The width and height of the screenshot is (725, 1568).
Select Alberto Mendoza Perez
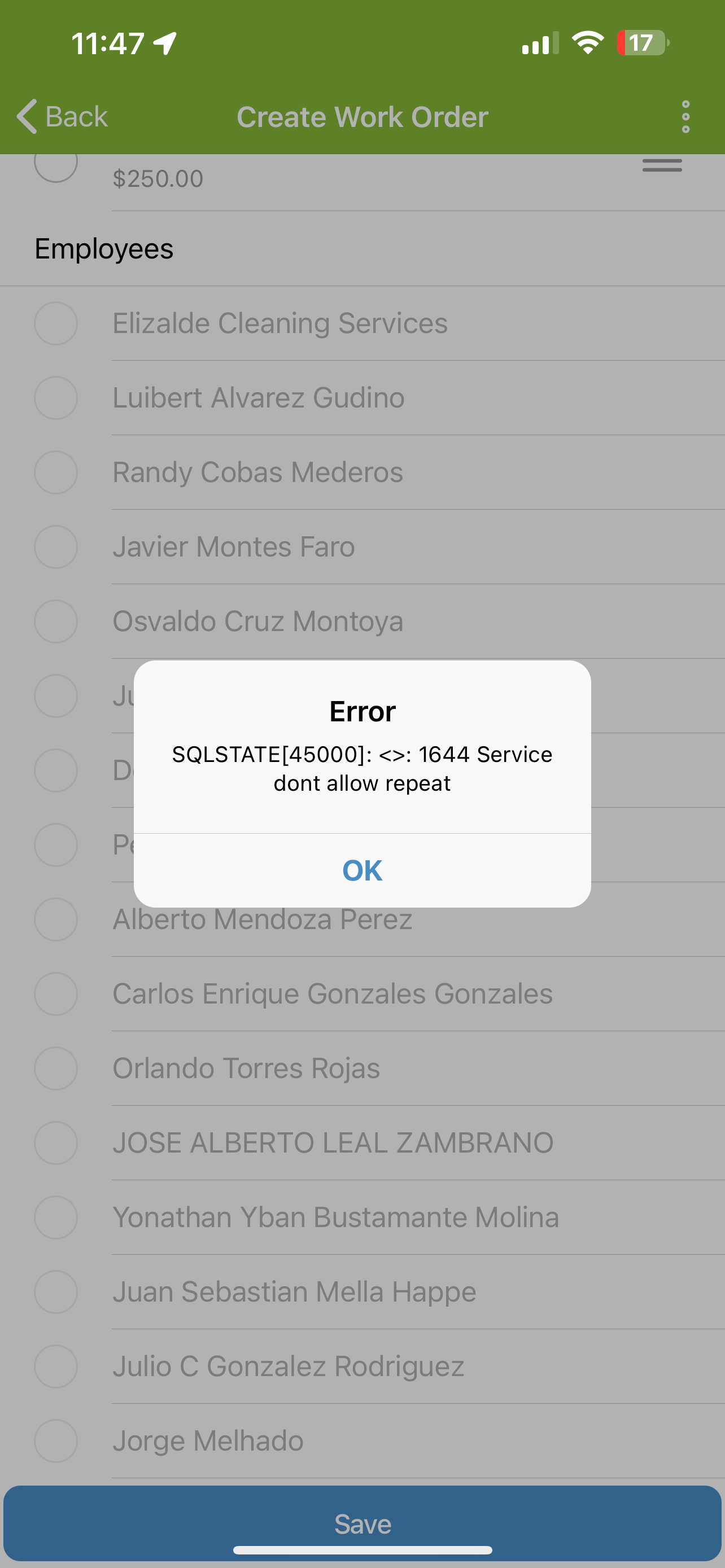[56, 919]
